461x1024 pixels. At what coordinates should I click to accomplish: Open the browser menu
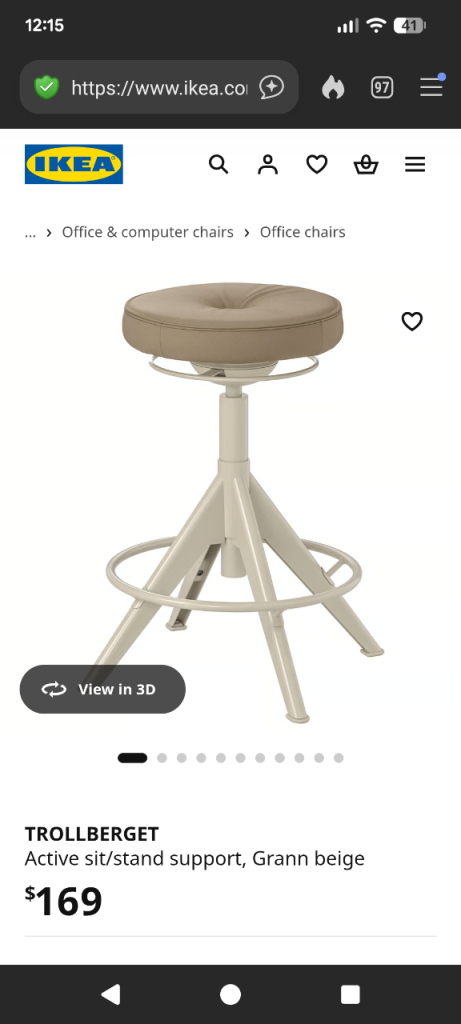click(432, 86)
